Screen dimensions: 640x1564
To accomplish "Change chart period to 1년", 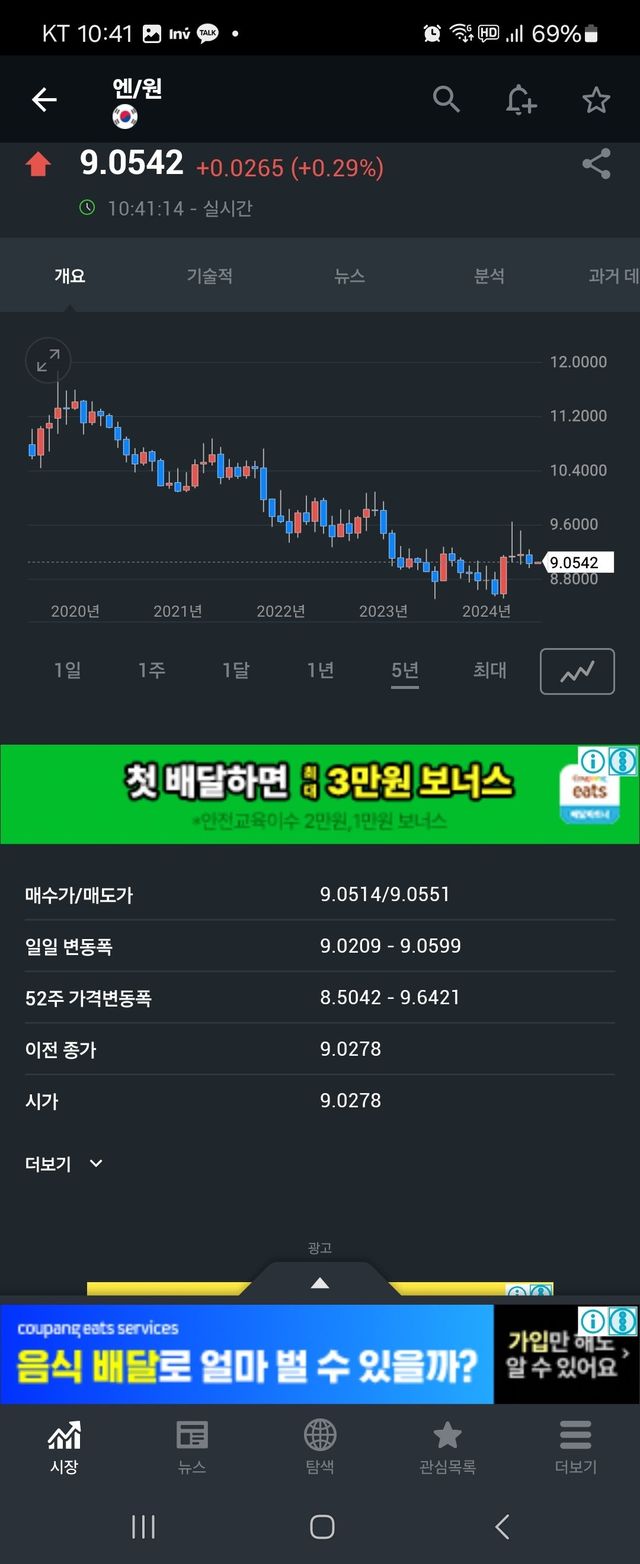I will tap(320, 670).
